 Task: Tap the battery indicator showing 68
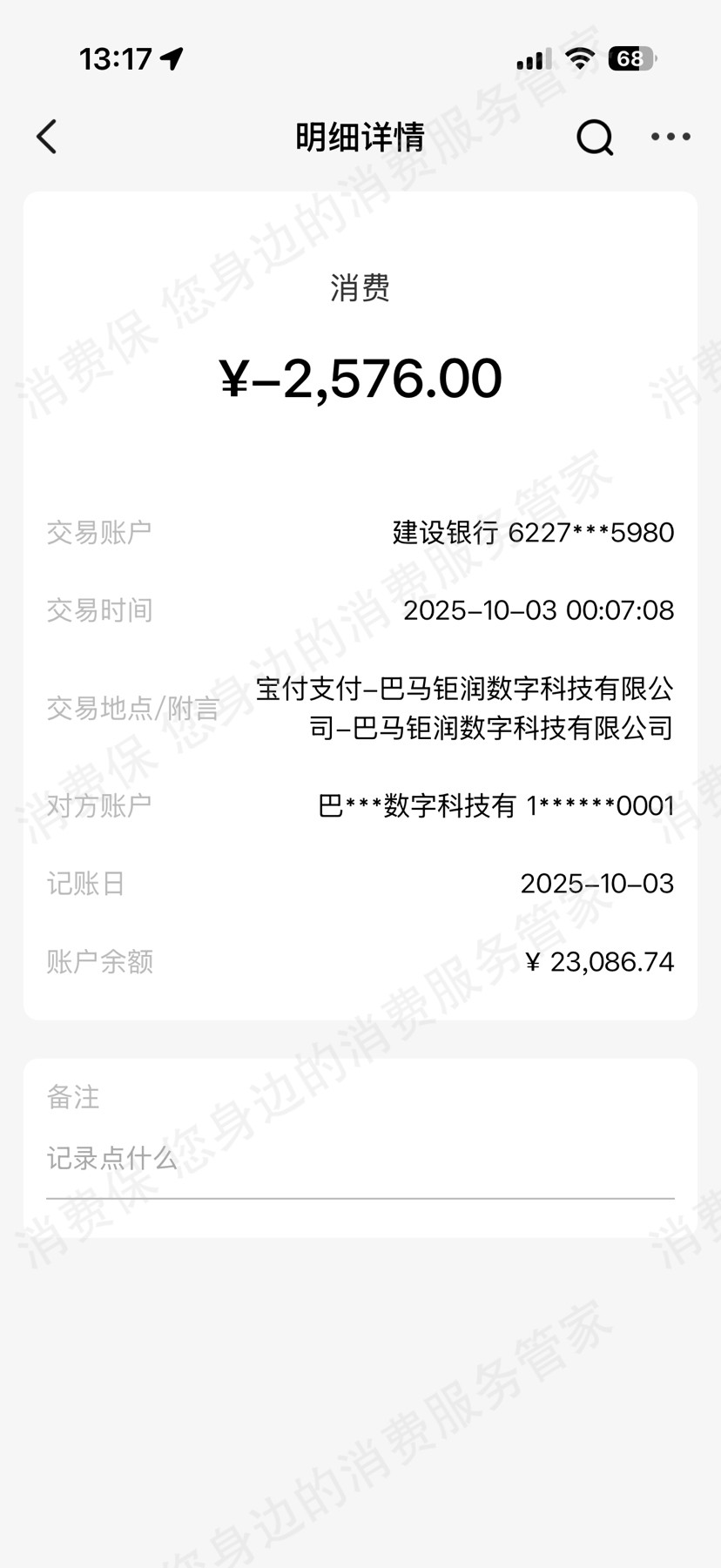[630, 57]
